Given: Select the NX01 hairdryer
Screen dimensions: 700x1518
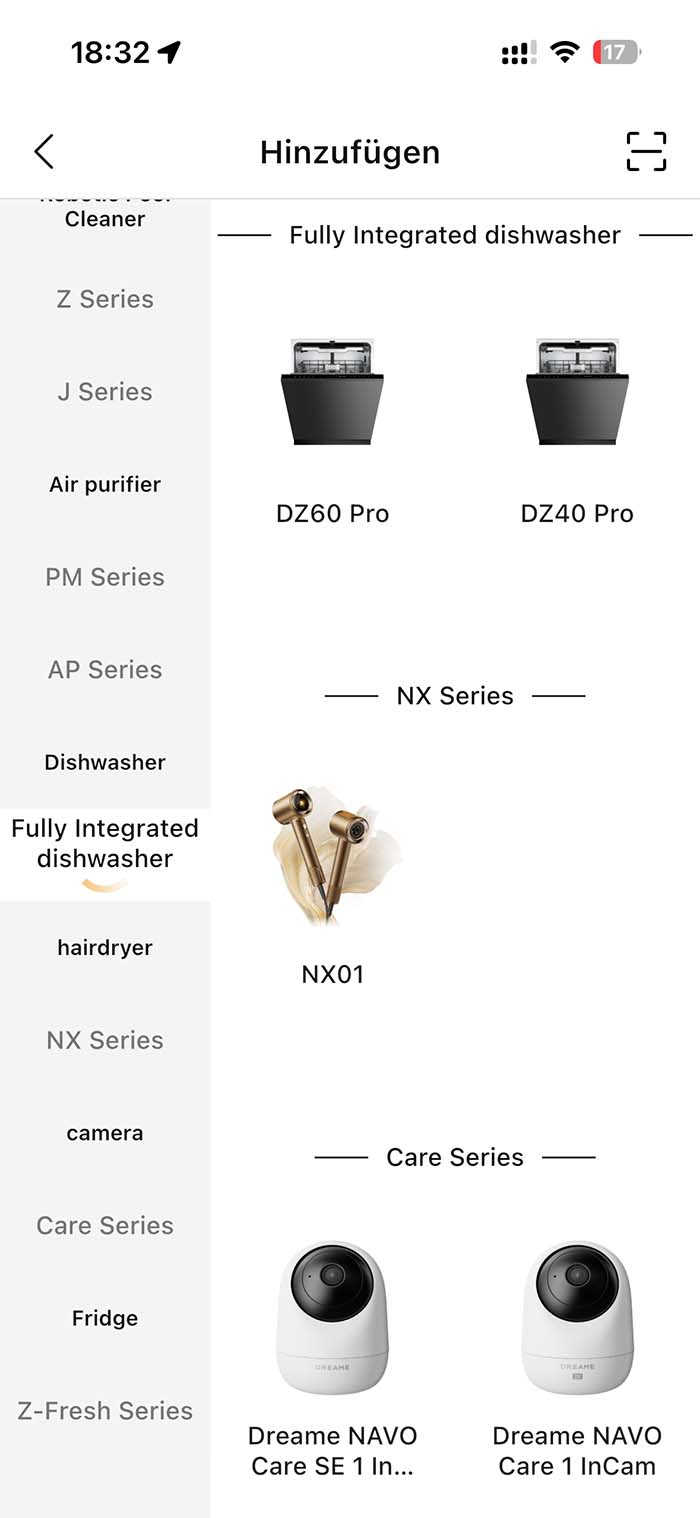Looking at the screenshot, I should tap(332, 880).
